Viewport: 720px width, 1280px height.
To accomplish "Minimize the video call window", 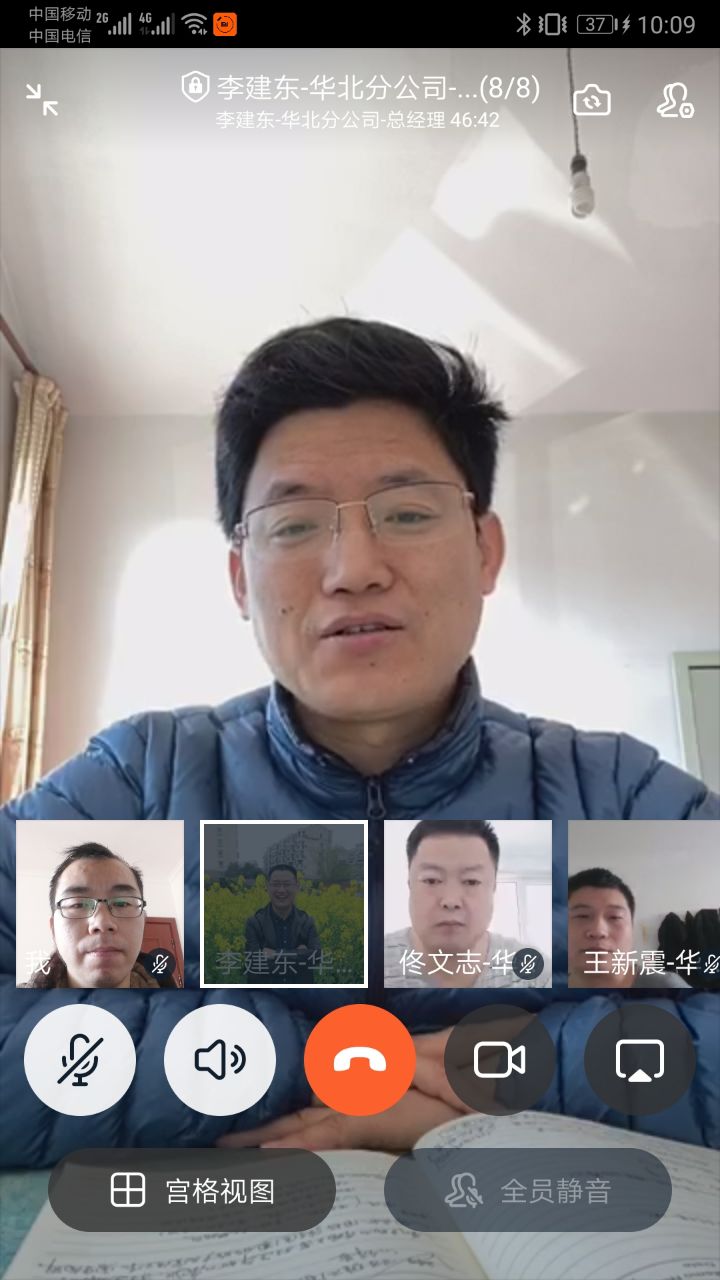I will pos(42,99).
